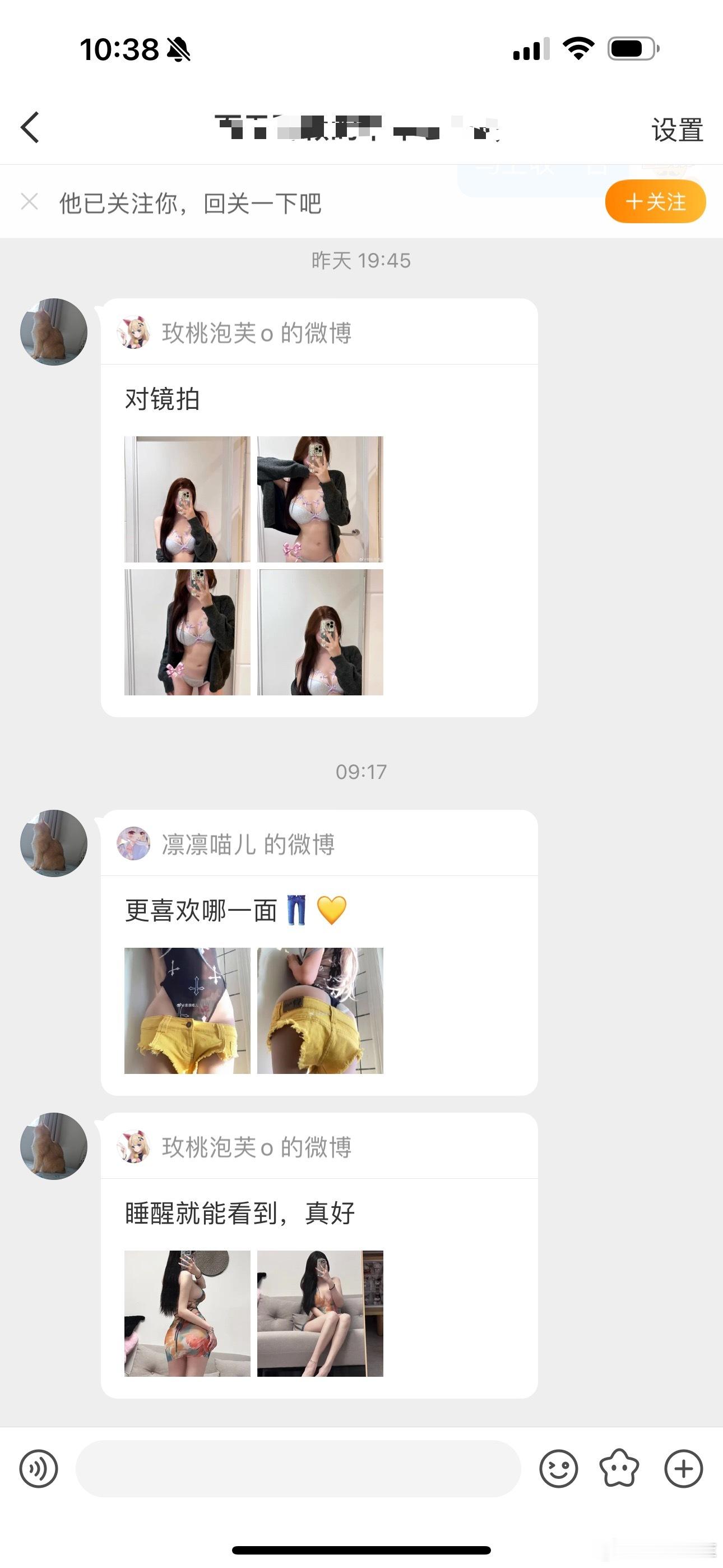The width and height of the screenshot is (723, 1568).
Task: Click the message text input field
Action: 298,1469
